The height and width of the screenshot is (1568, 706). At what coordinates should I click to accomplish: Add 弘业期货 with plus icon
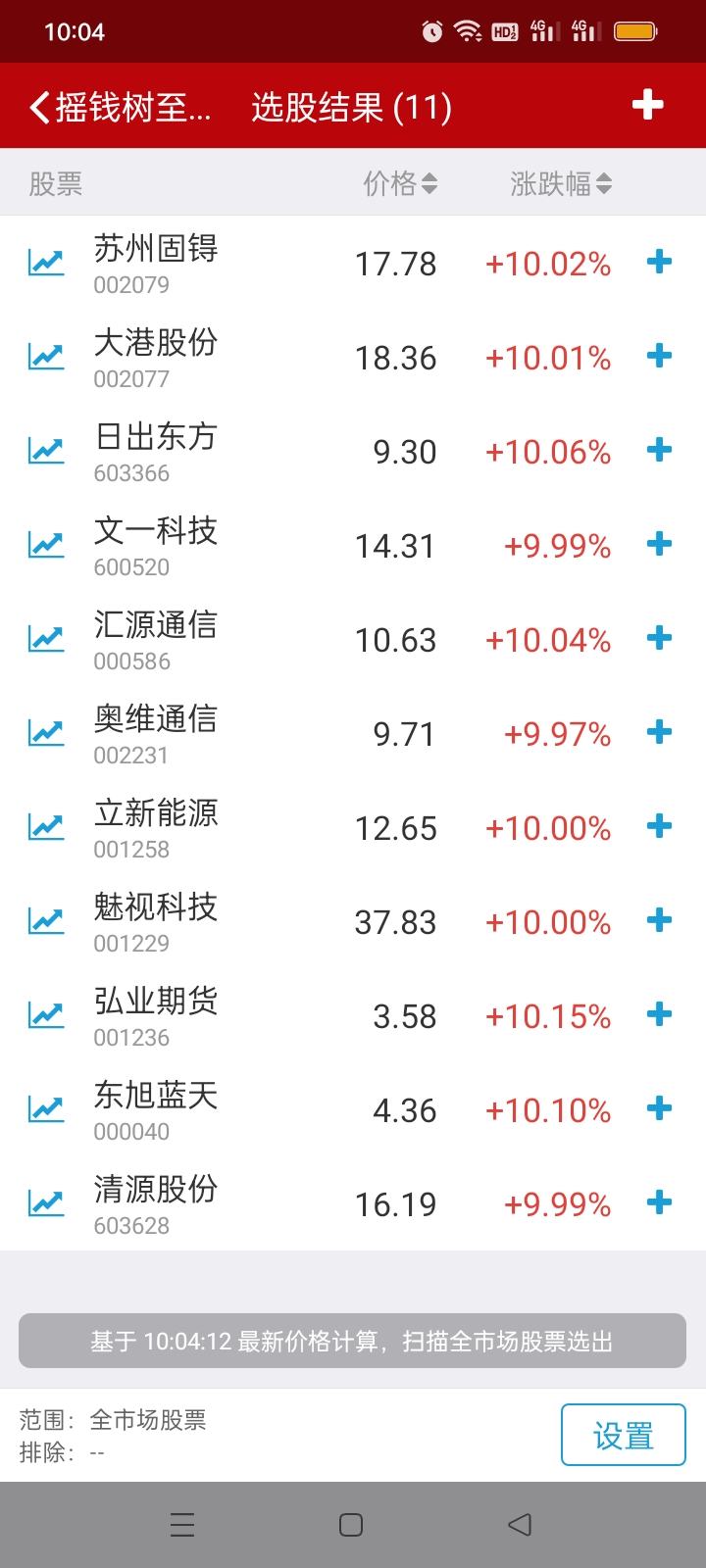pos(660,1014)
